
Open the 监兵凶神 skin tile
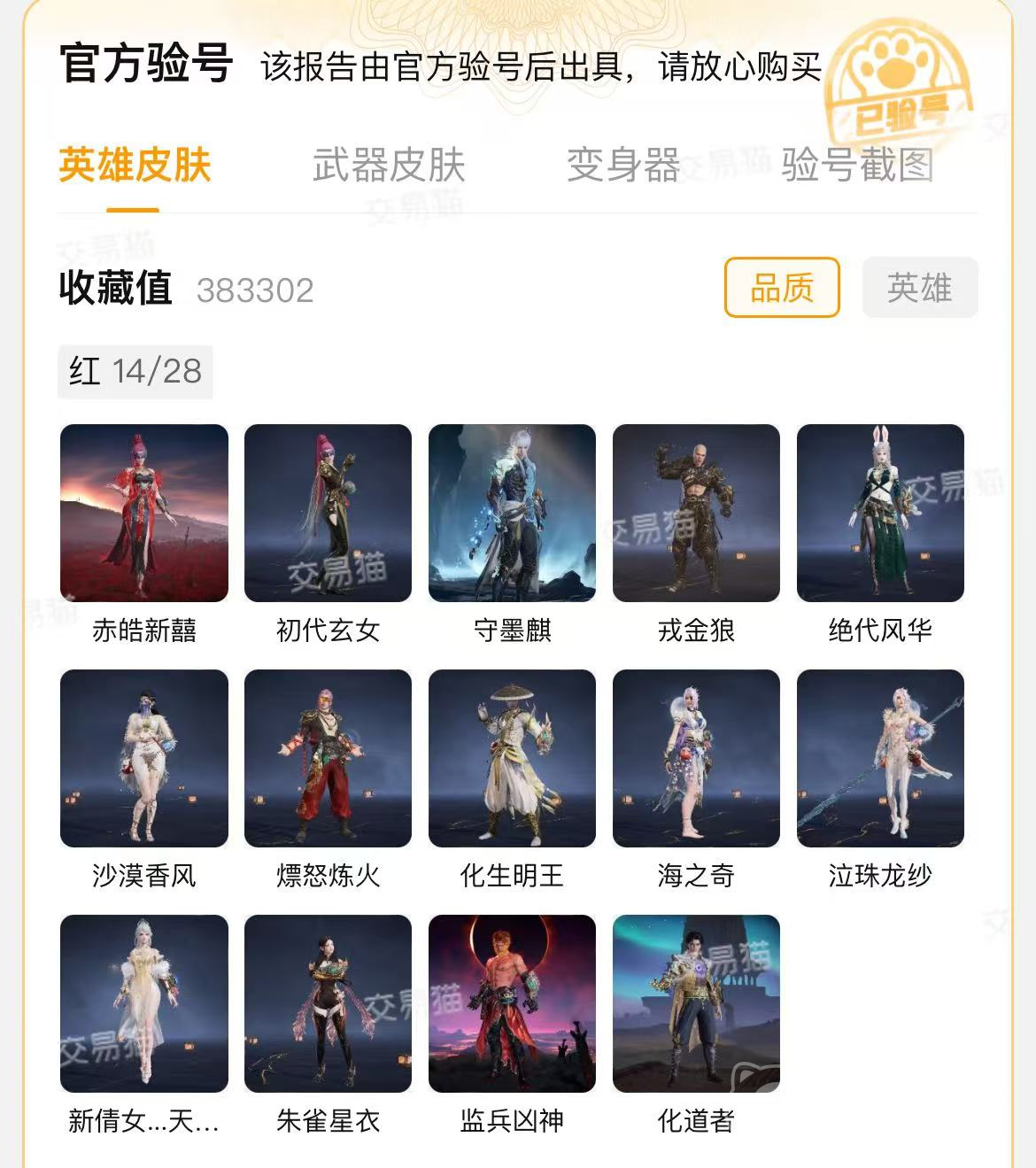tap(512, 1003)
